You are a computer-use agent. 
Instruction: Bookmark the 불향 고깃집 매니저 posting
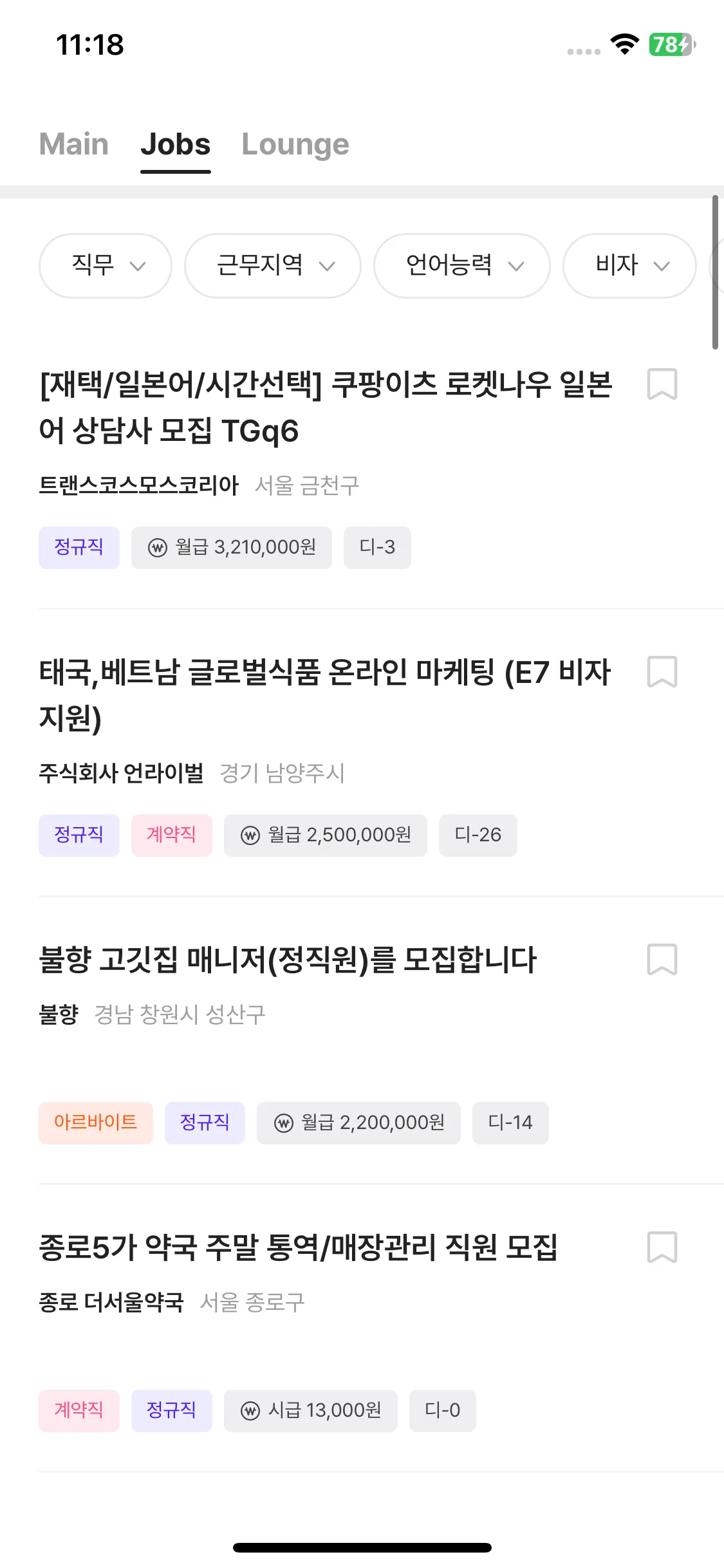click(662, 960)
